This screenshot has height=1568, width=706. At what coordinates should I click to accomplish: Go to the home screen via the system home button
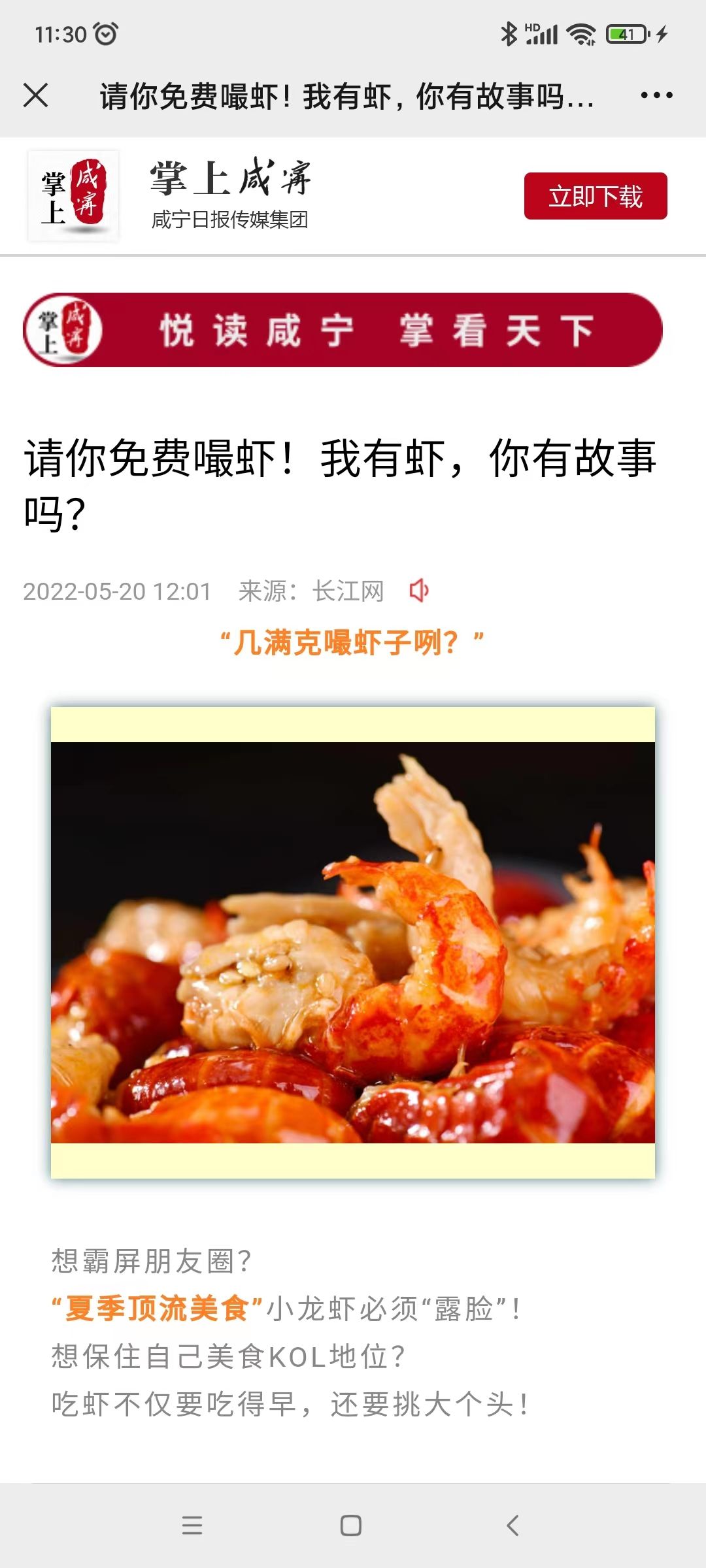[351, 1525]
